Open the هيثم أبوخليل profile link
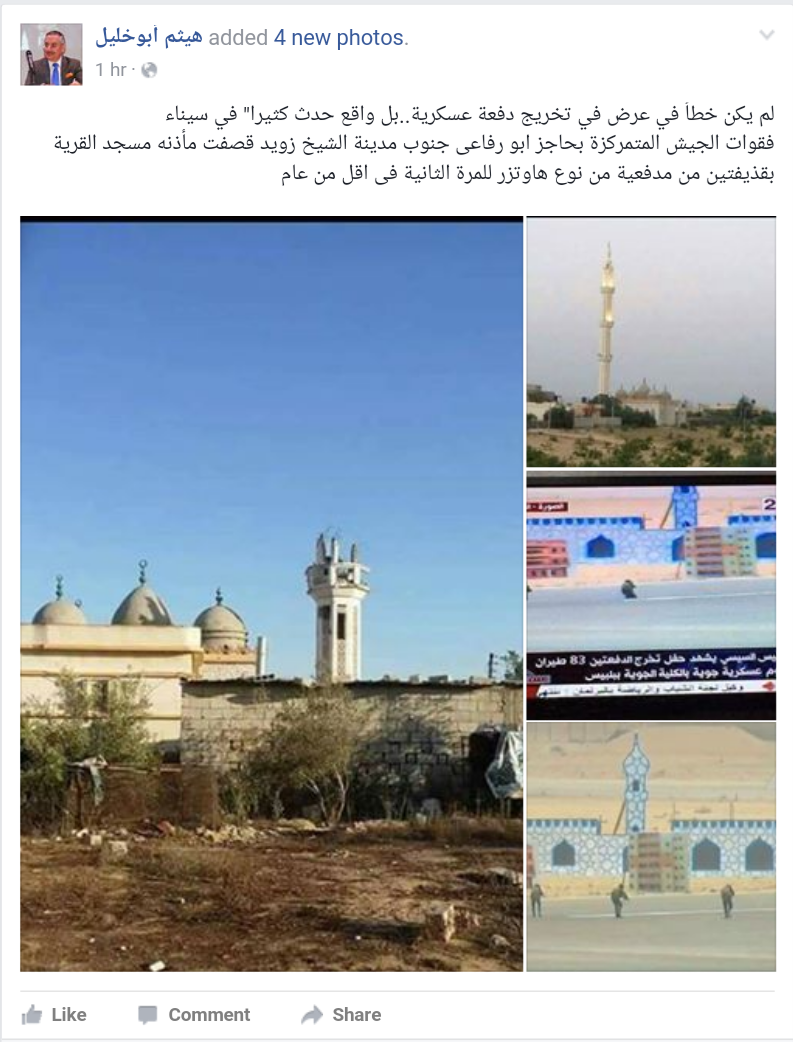The width and height of the screenshot is (793, 1042). click(149, 38)
